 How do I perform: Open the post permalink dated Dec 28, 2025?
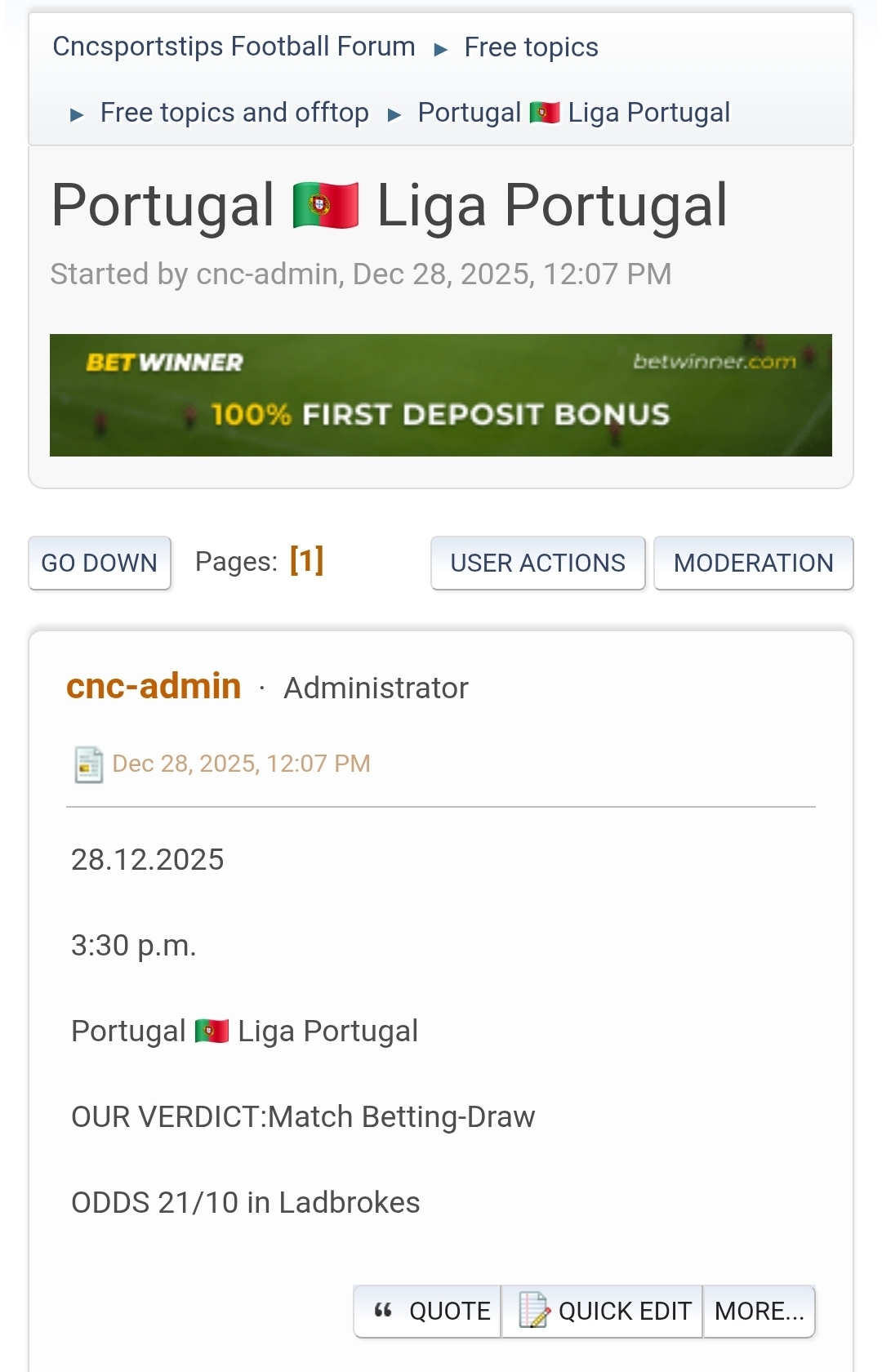coord(241,764)
